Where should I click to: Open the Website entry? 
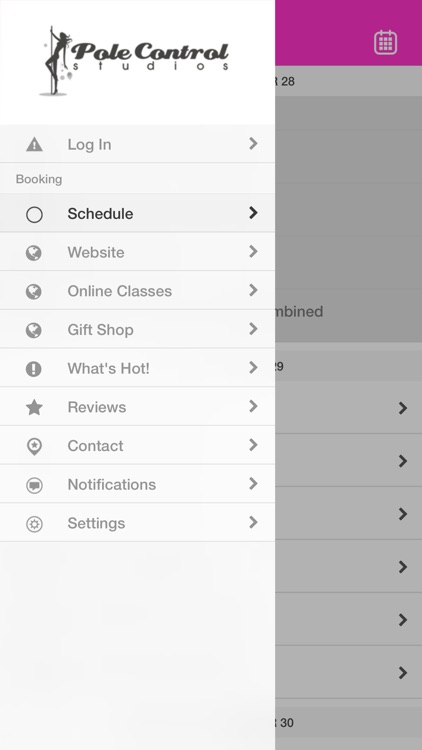click(x=137, y=252)
